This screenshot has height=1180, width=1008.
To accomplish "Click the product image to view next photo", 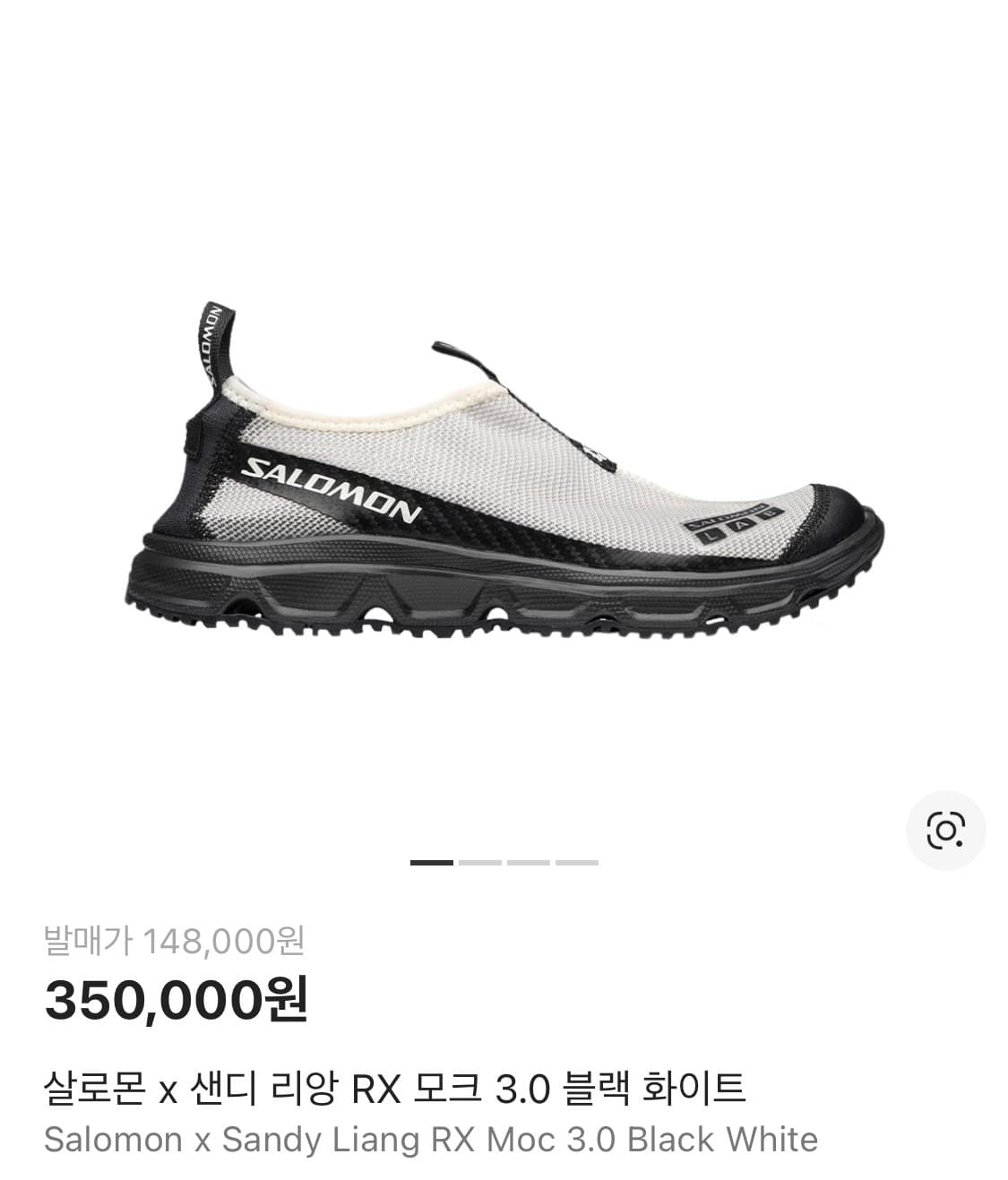I will (504, 466).
